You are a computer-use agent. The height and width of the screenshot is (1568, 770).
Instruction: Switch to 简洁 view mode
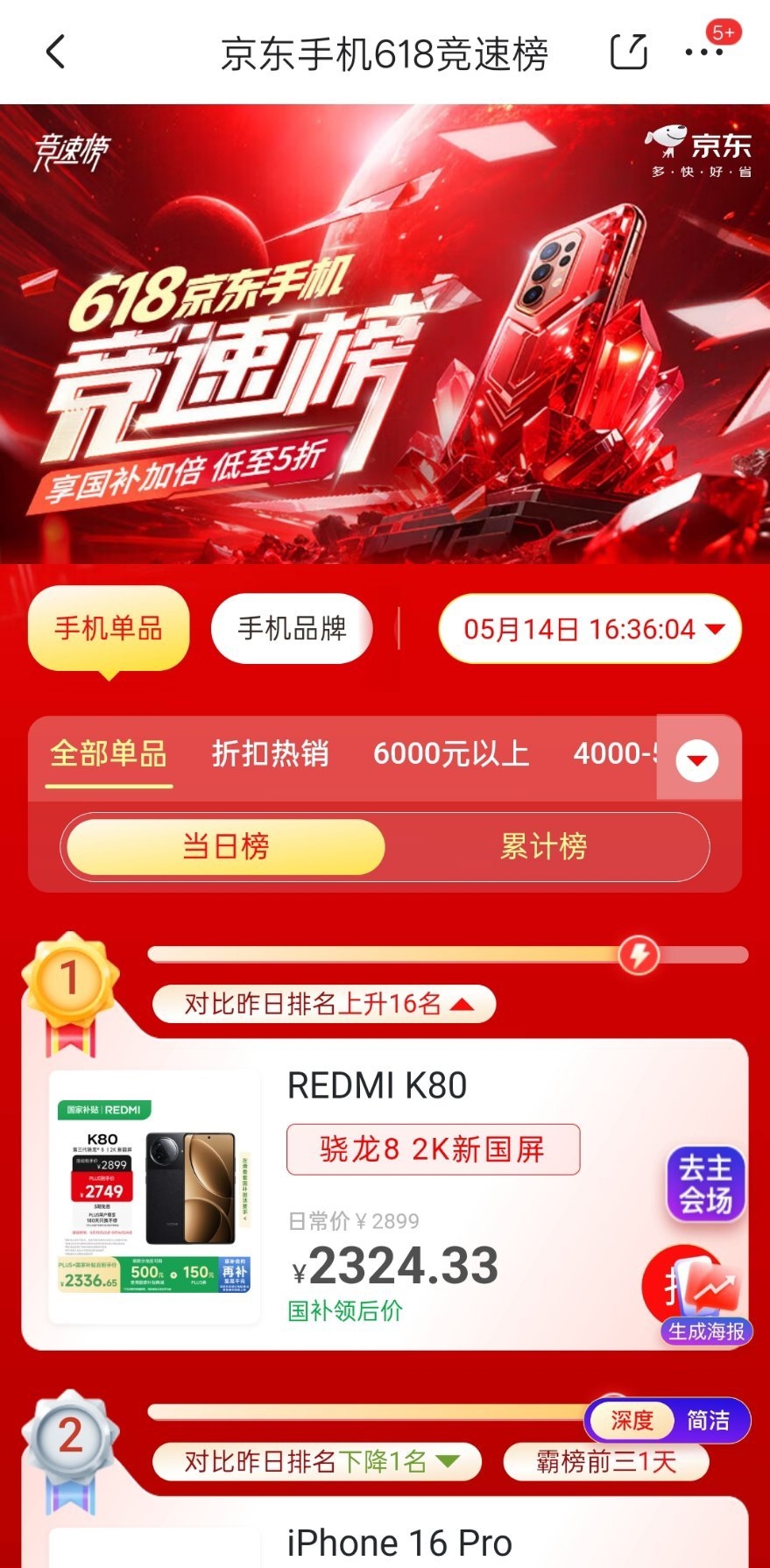point(708,1420)
